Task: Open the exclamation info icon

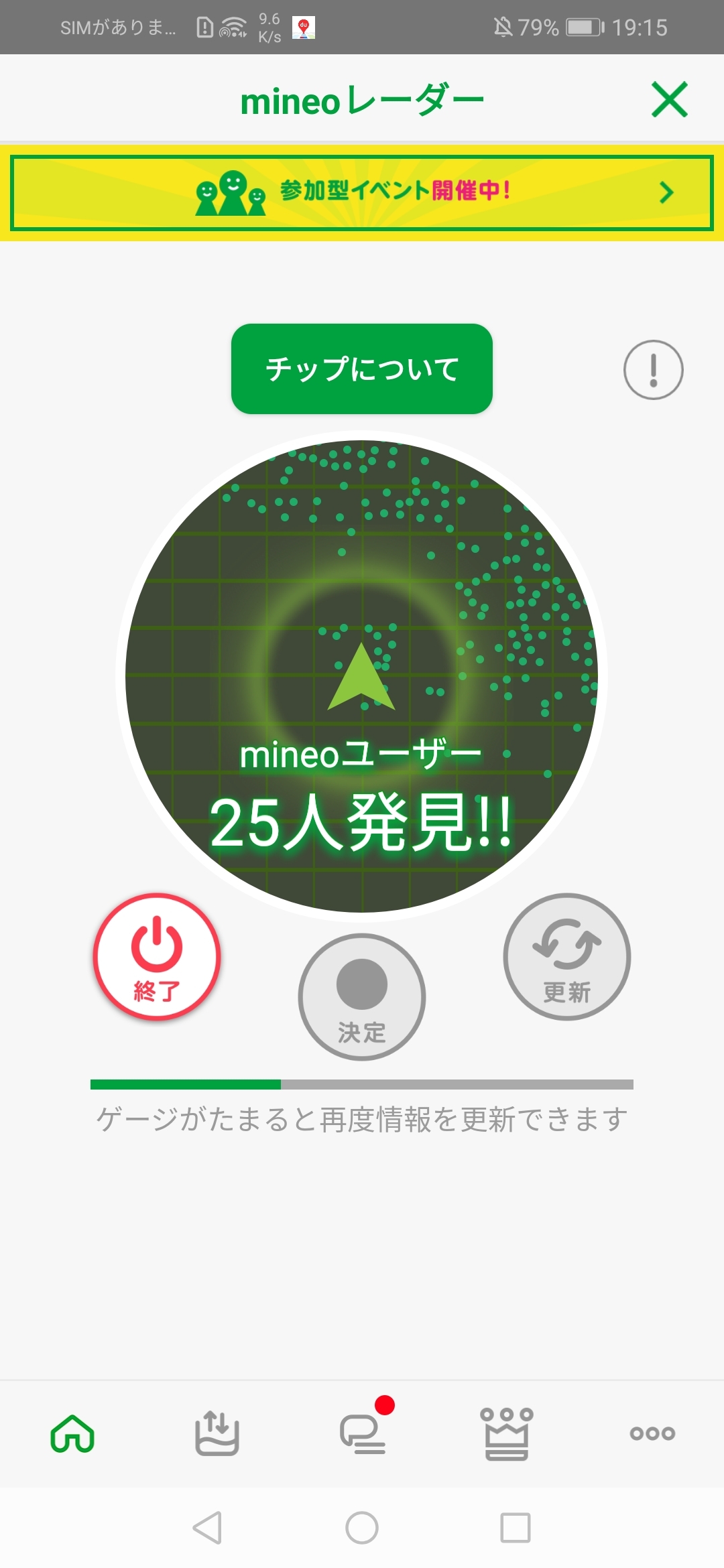Action: click(653, 370)
